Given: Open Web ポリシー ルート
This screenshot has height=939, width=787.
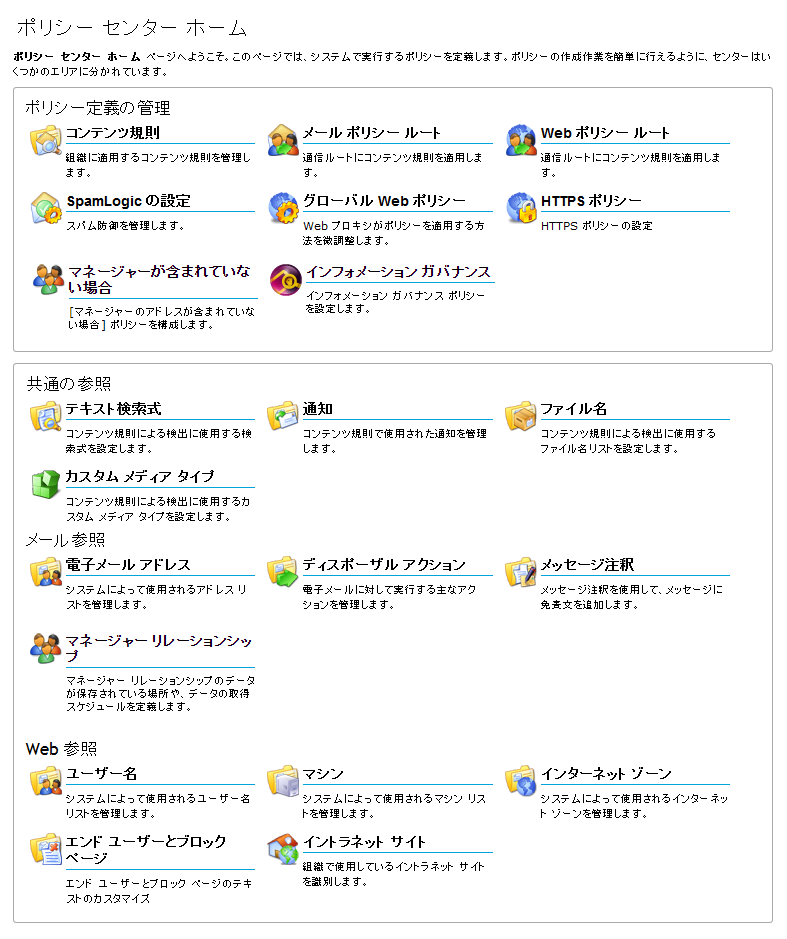Looking at the screenshot, I should pos(605,133).
